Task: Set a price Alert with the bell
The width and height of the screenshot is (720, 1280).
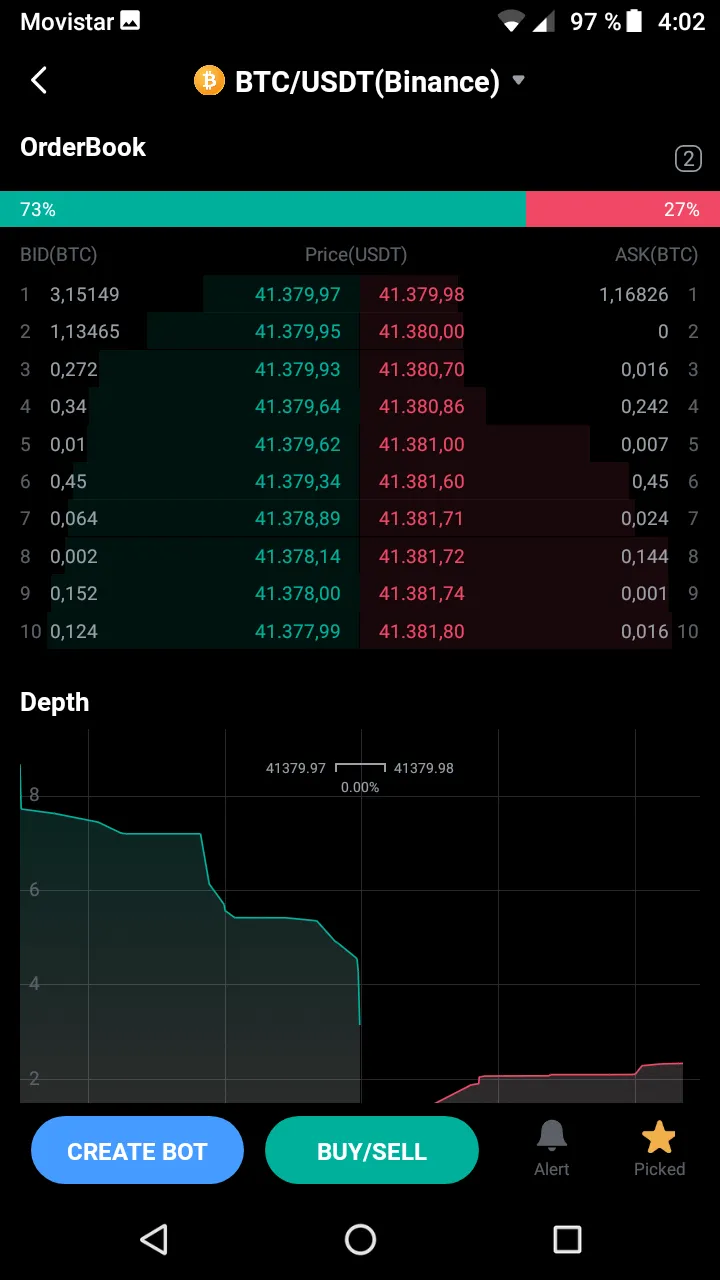Action: pos(552,1148)
